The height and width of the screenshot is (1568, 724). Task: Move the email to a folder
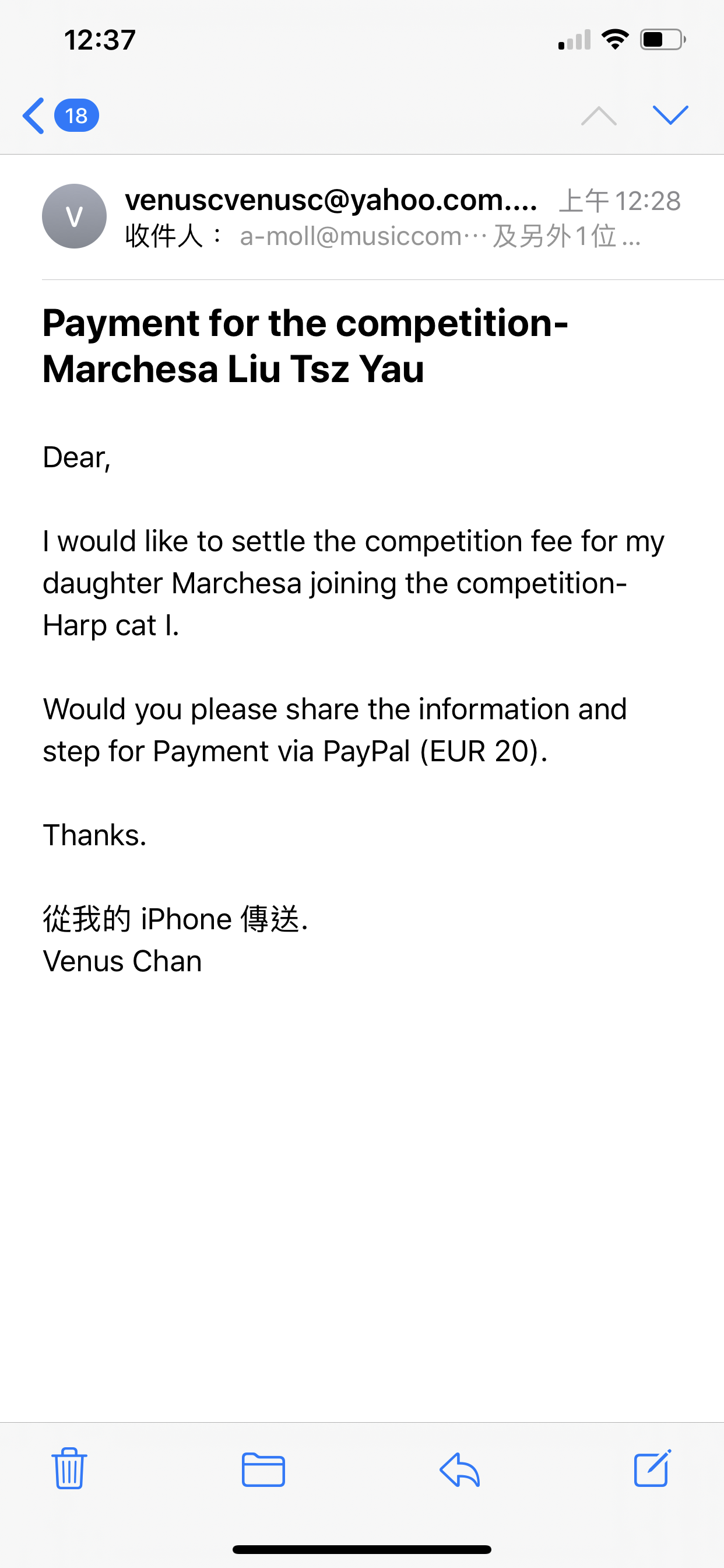263,1469
